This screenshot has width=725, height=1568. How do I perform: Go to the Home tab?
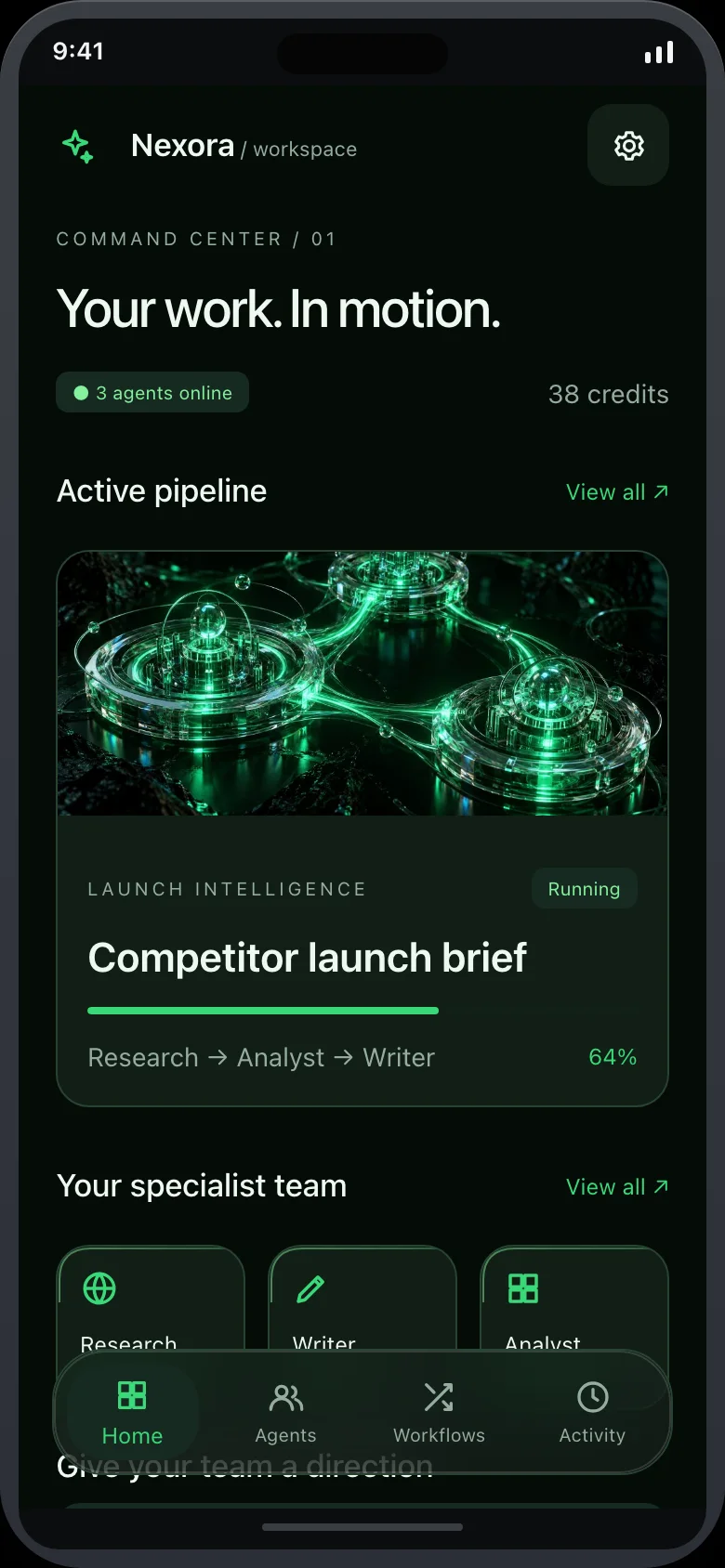tap(132, 1413)
